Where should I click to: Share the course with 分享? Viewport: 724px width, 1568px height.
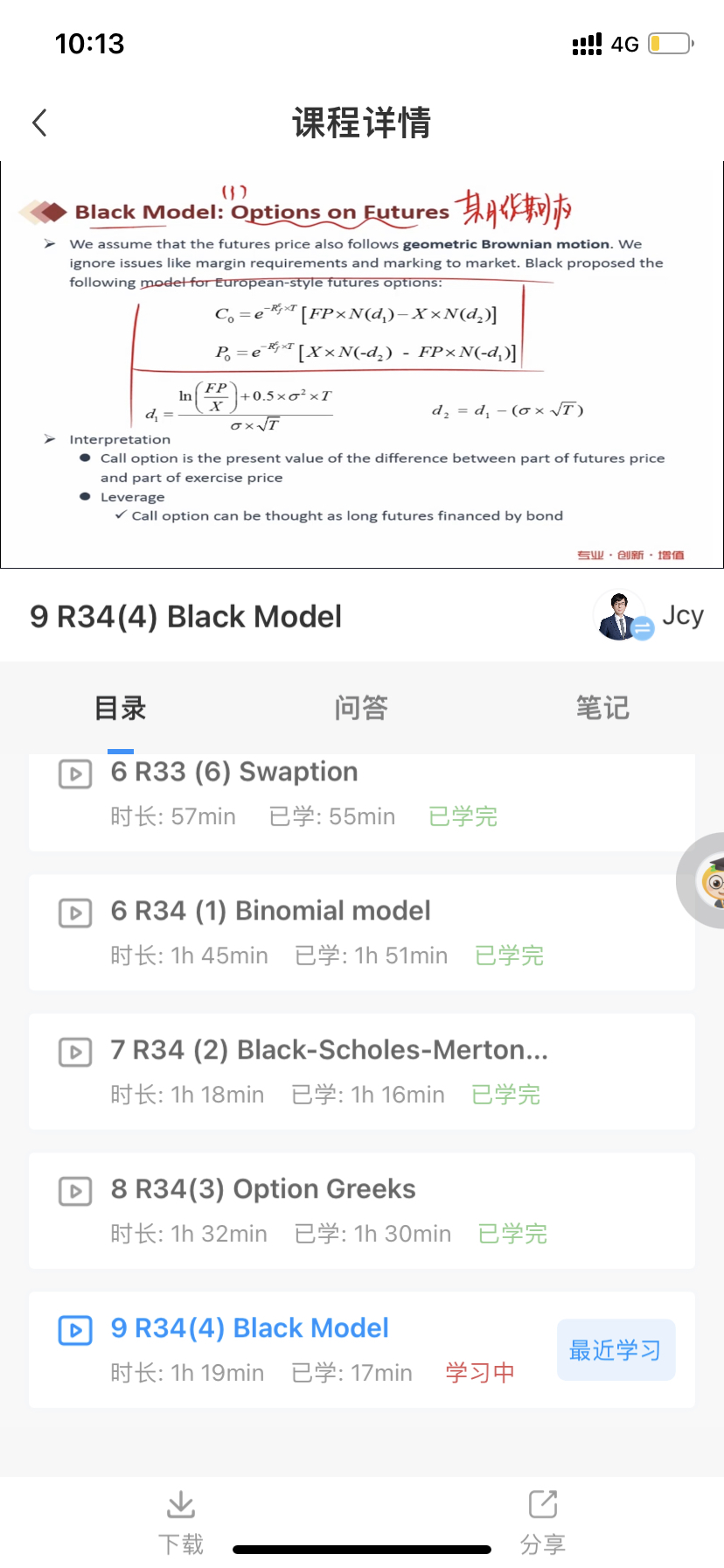(543, 1522)
